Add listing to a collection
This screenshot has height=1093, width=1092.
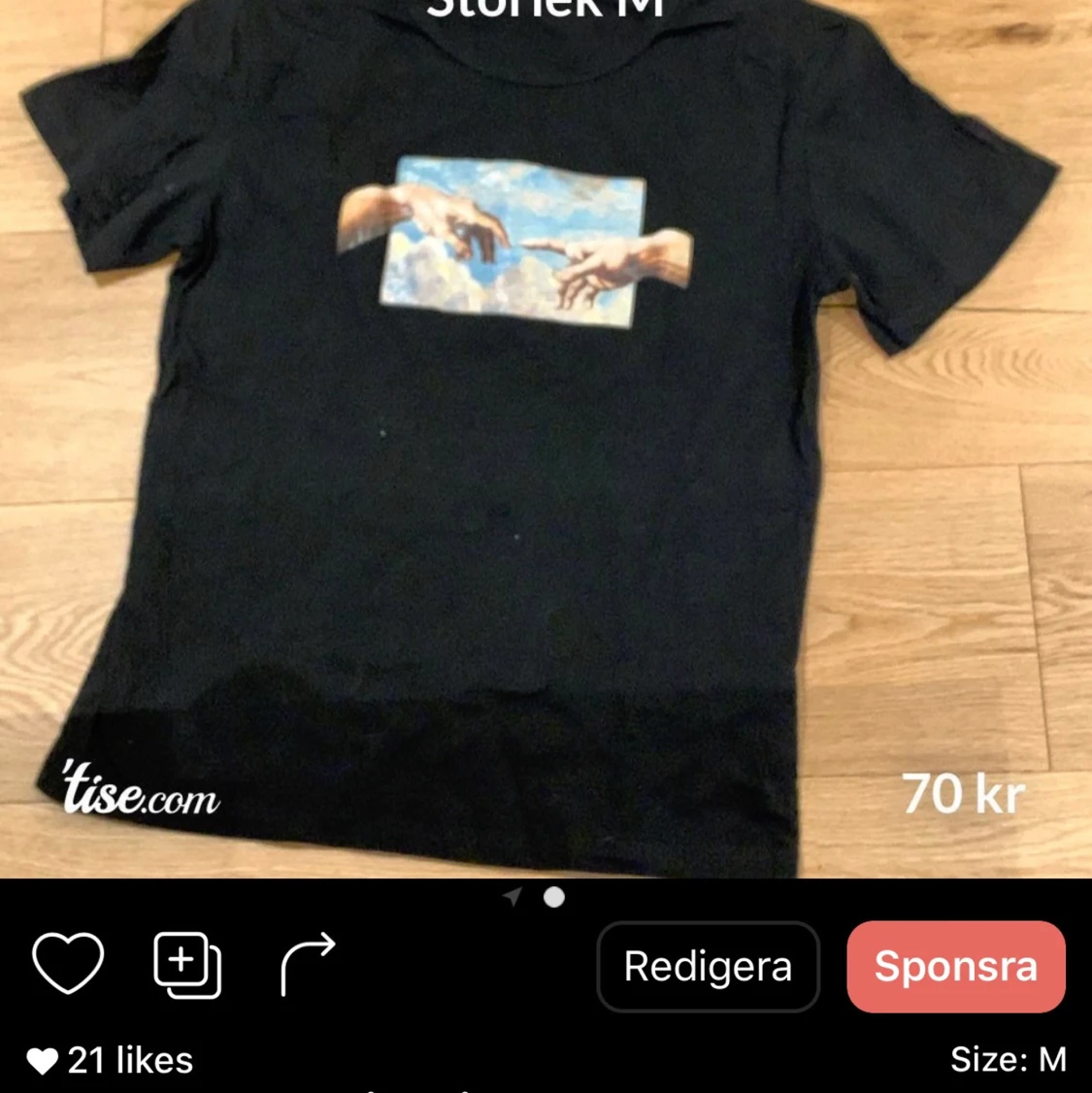pyautogui.click(x=187, y=965)
